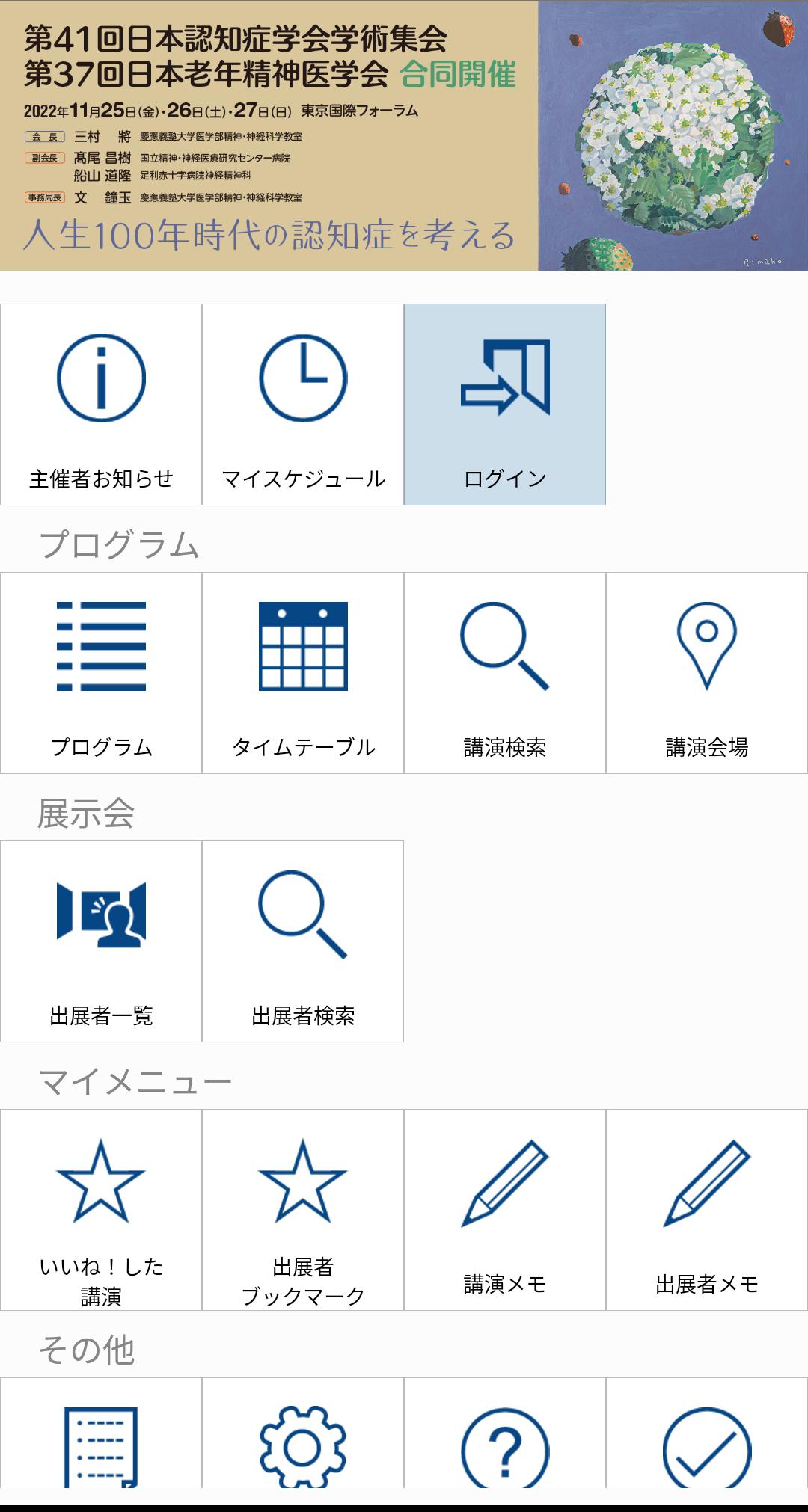
Task: Open the 講演メモ tile
Action: point(505,1210)
